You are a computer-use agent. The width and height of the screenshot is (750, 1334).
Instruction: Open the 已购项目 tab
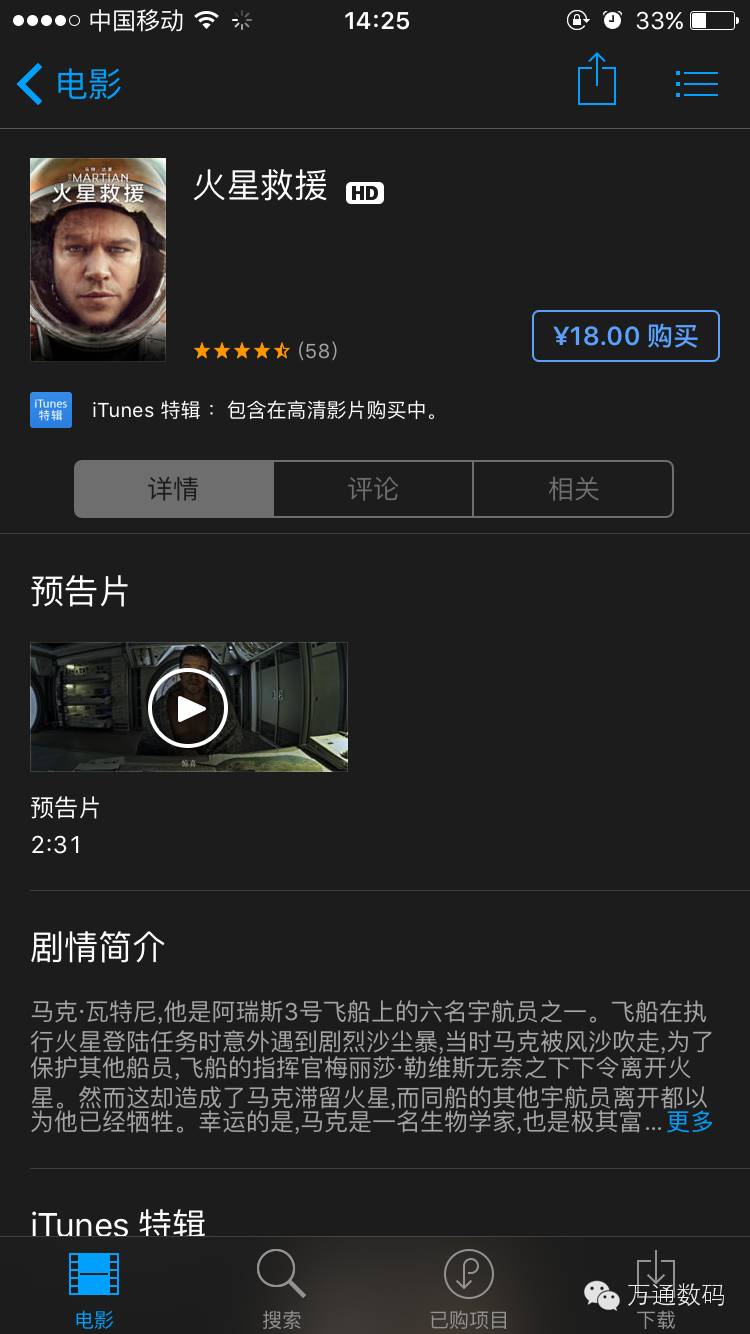pyautogui.click(x=468, y=1287)
